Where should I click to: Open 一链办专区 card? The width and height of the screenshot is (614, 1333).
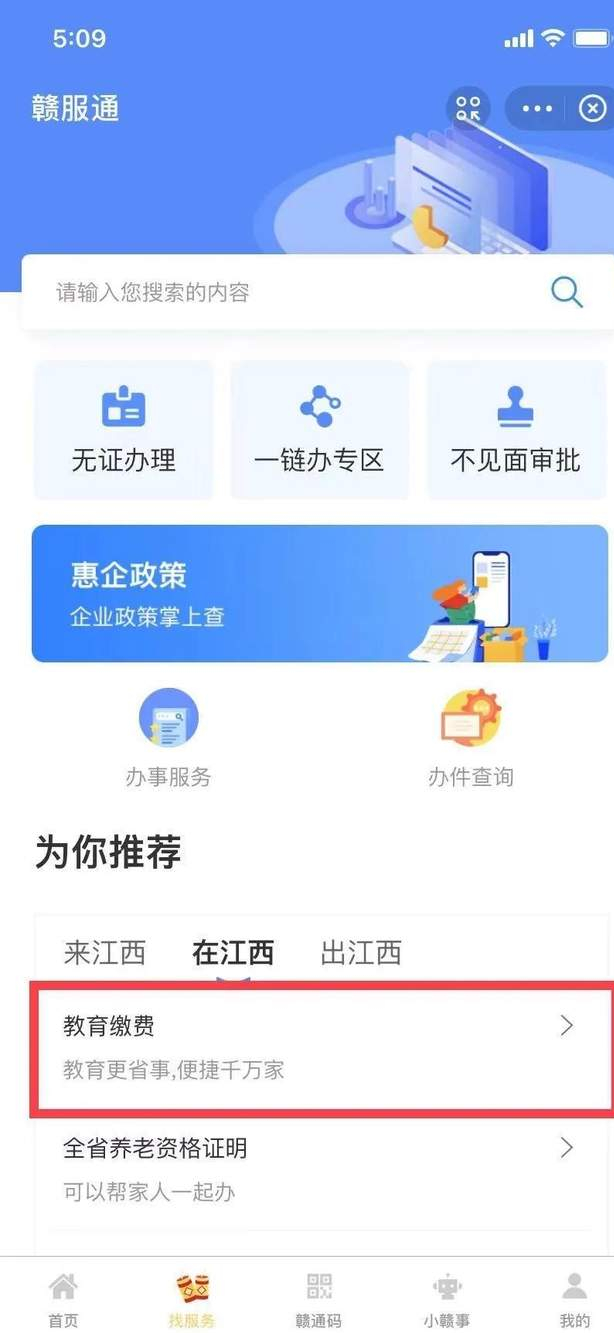pos(320,431)
